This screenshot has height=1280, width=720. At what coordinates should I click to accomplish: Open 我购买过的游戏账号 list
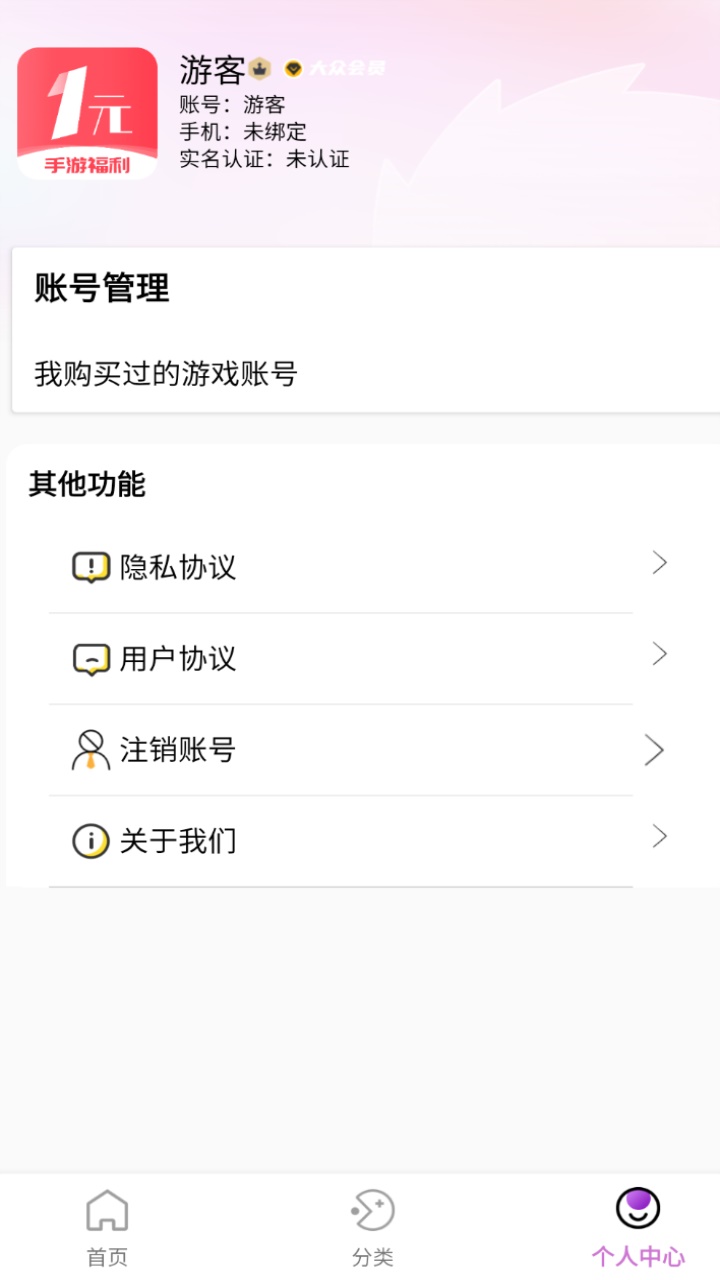[167, 373]
